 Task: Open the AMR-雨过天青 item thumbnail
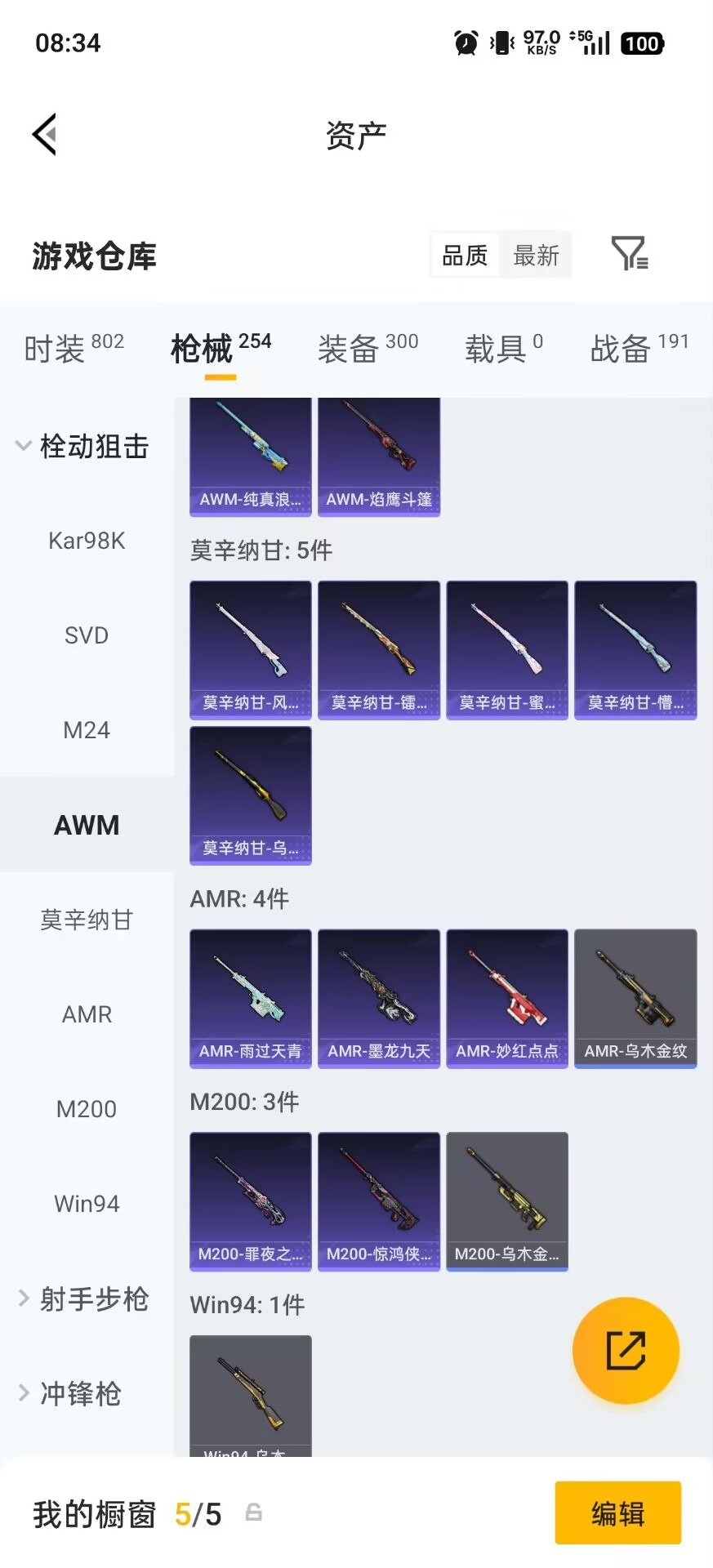click(249, 998)
